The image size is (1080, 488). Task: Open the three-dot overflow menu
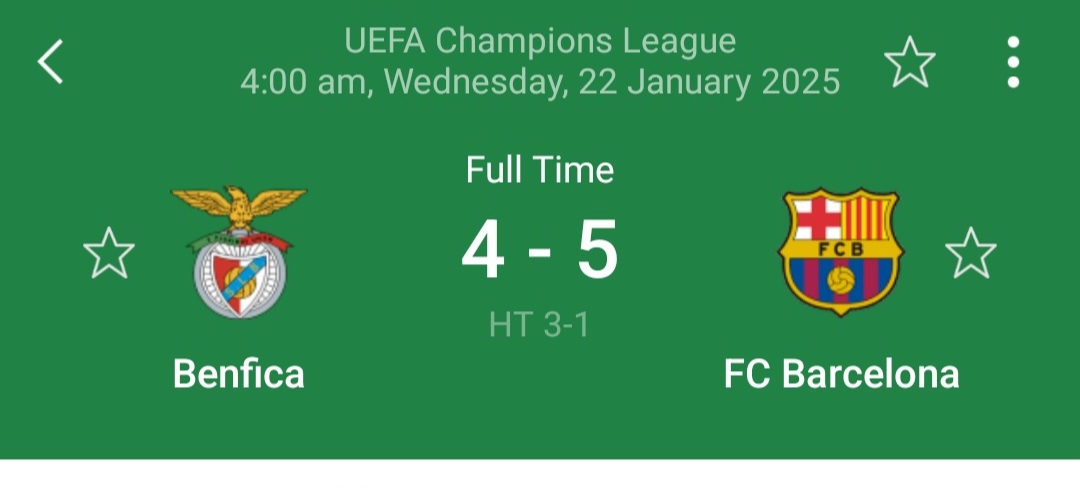coord(1013,62)
